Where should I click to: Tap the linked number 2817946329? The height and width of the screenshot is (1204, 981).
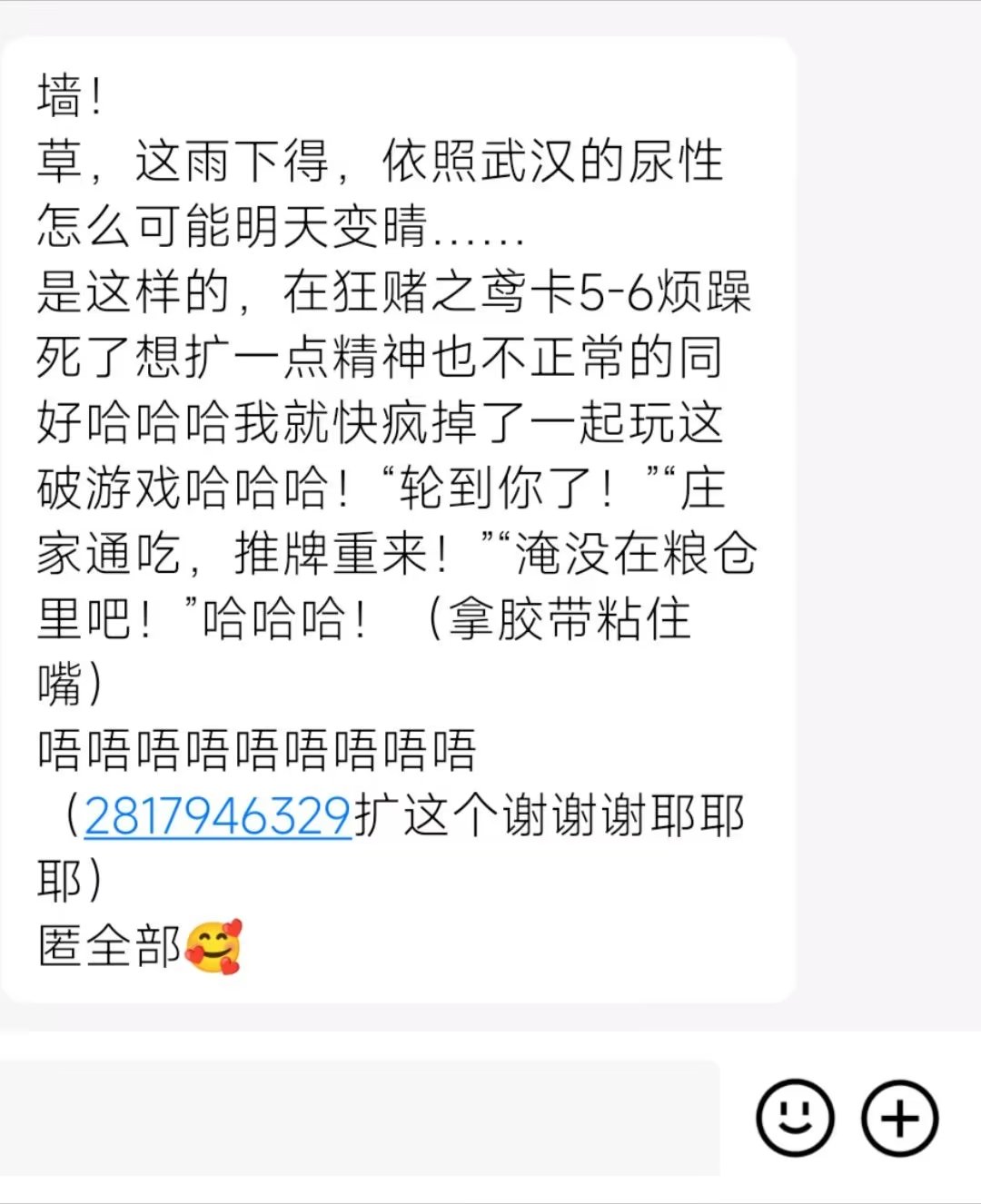pos(217,814)
